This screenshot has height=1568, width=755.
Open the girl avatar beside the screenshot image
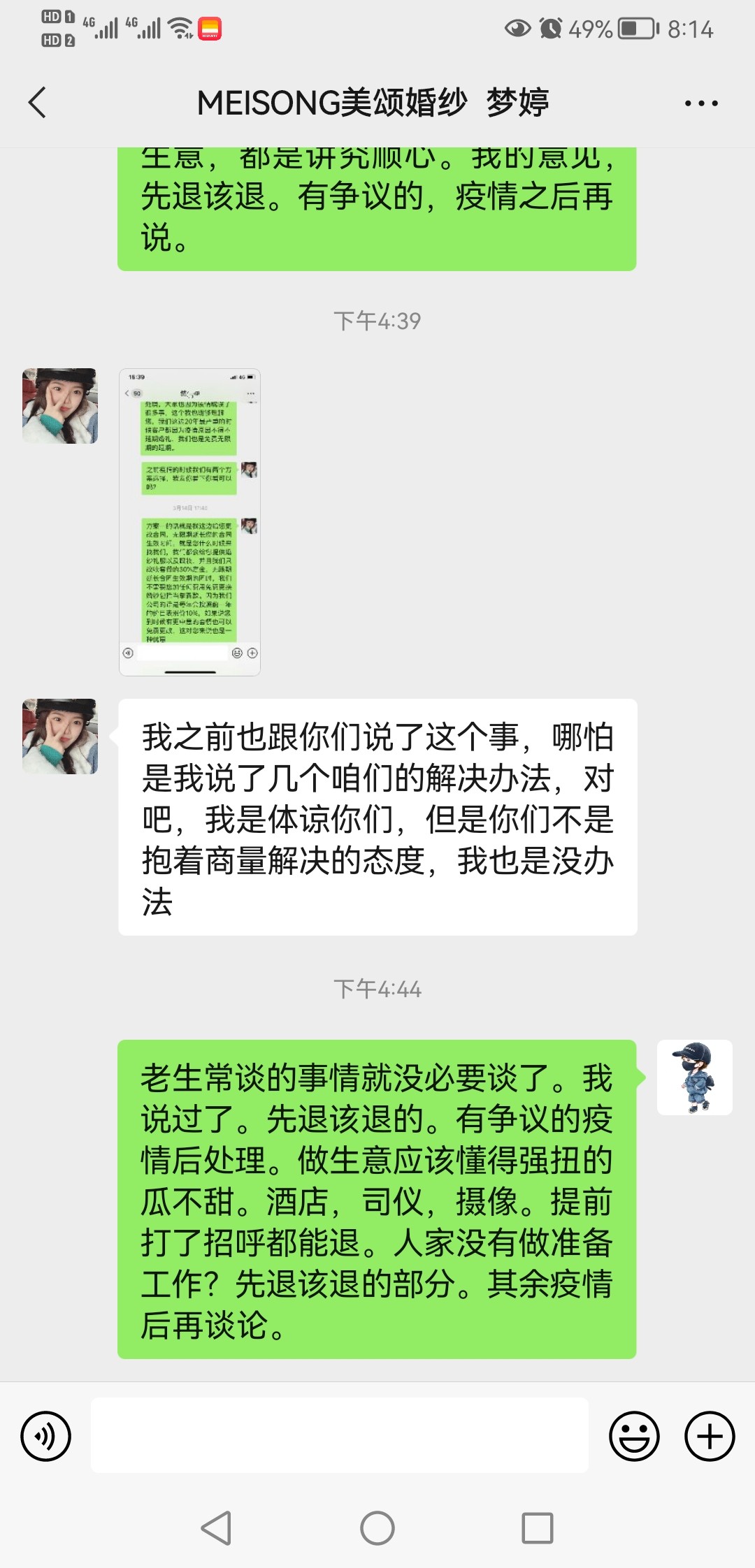pos(60,406)
